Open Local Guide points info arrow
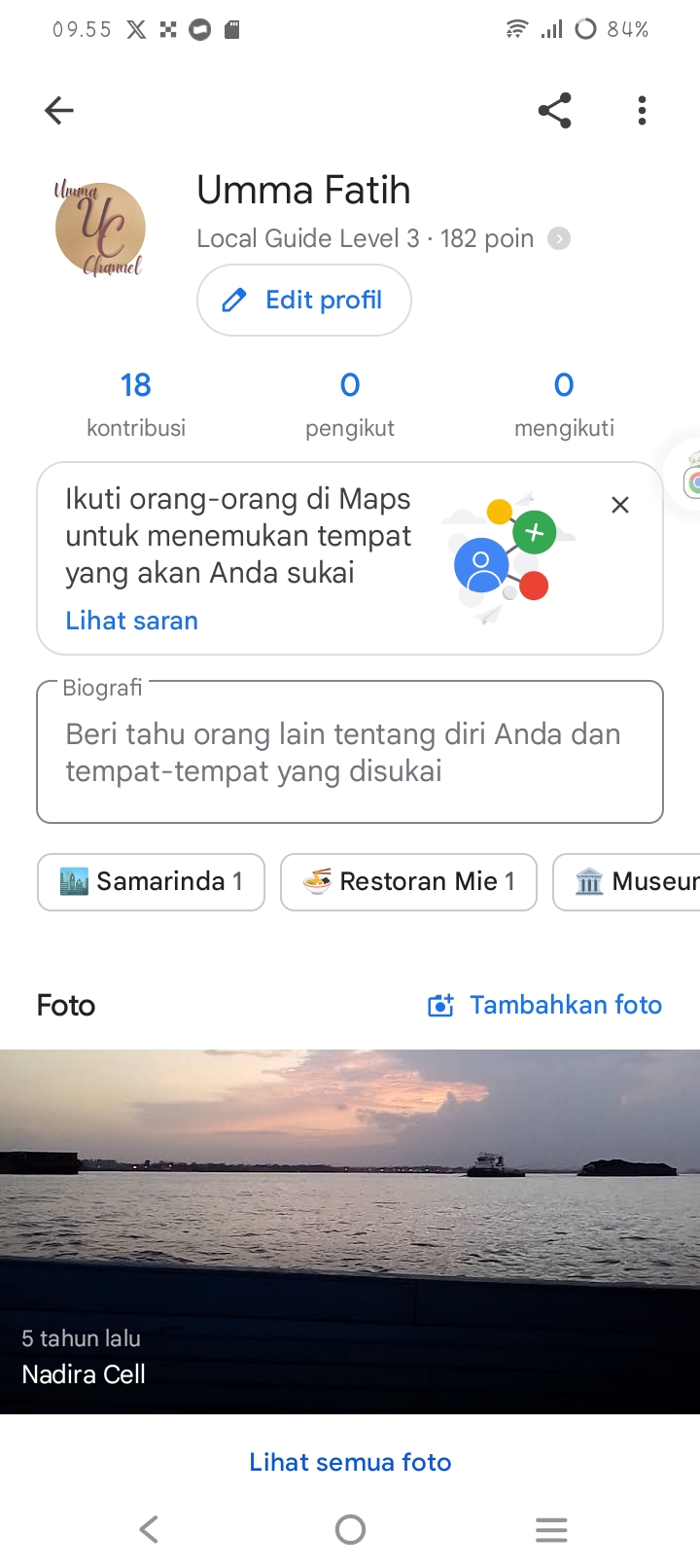 [559, 238]
